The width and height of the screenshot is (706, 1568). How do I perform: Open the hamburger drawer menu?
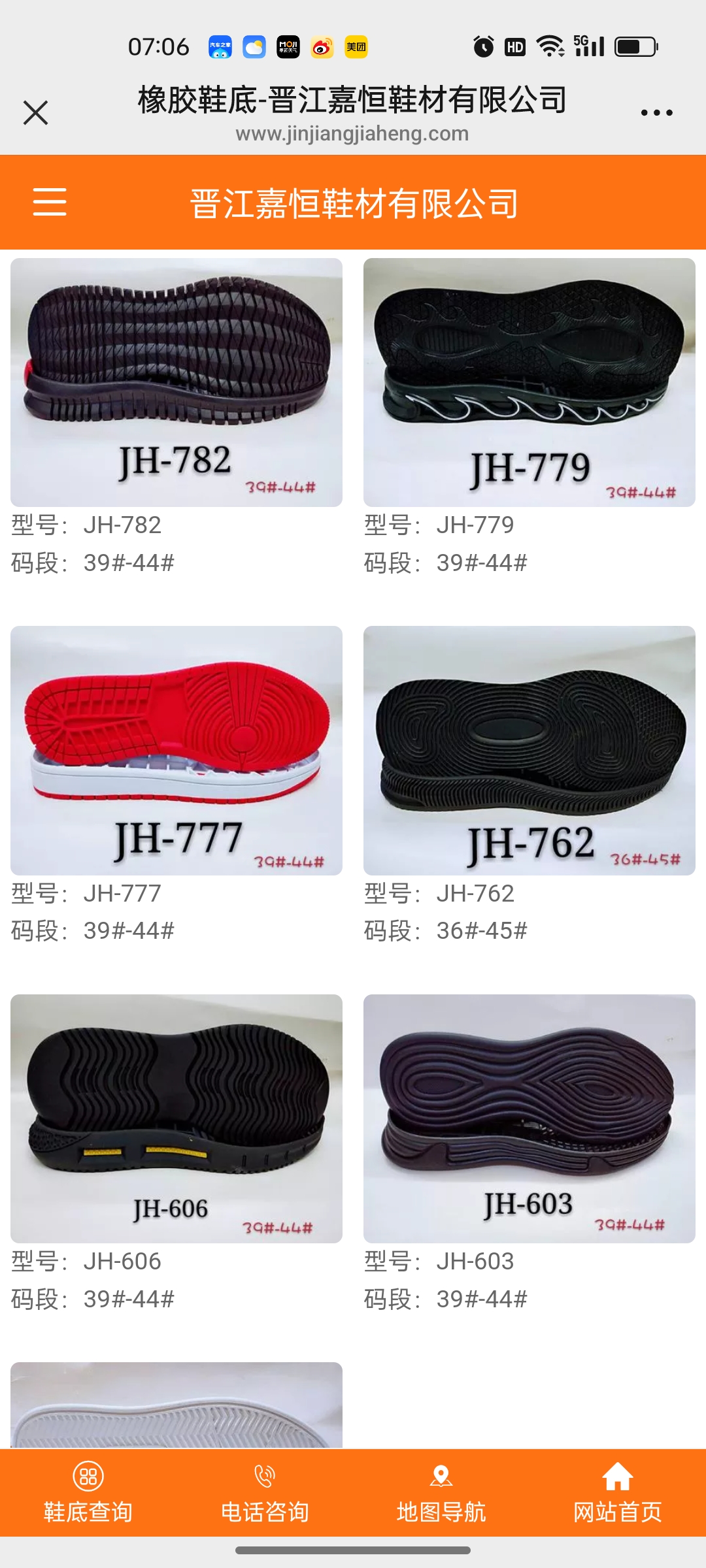point(50,202)
